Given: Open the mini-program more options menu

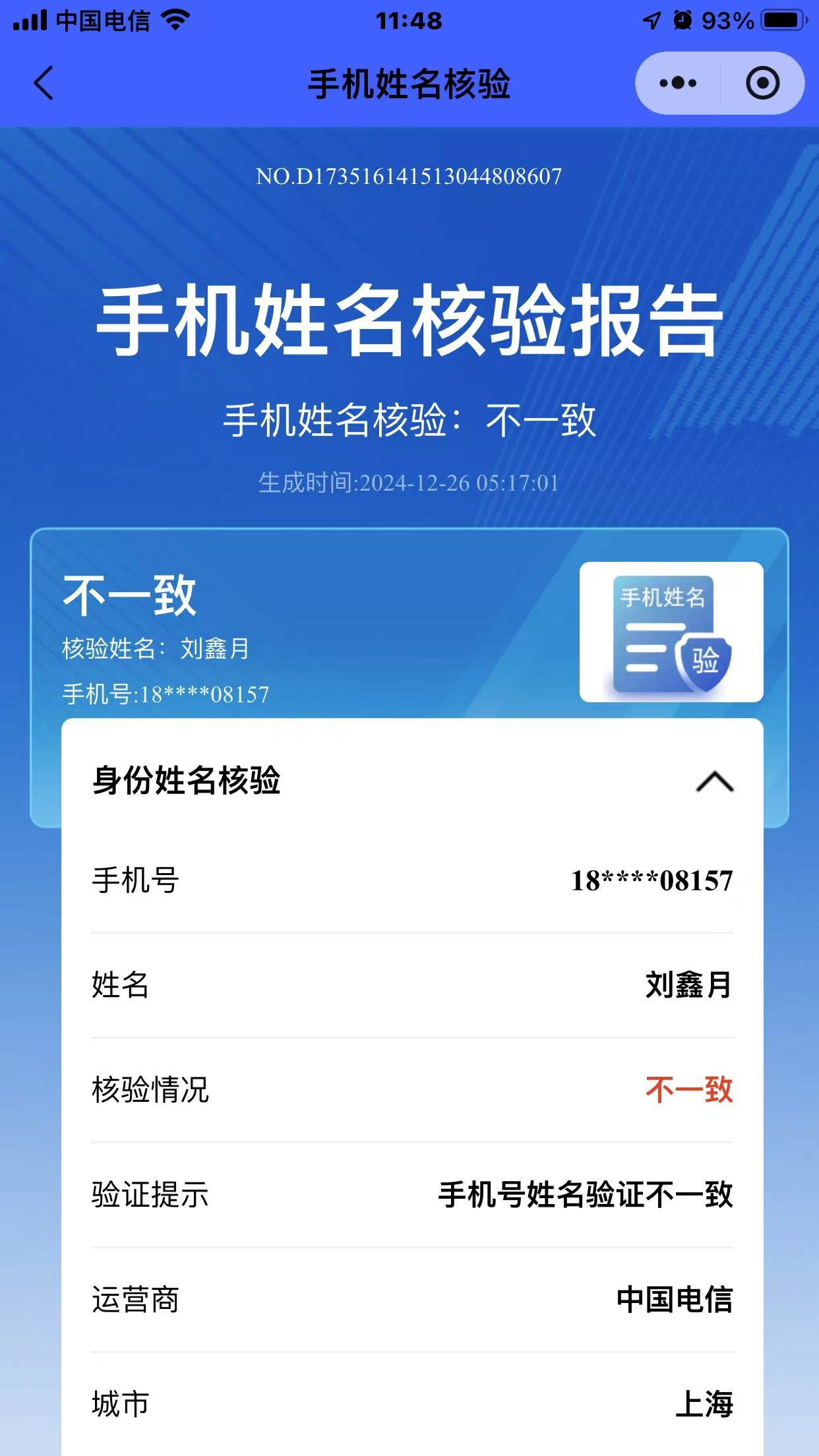Looking at the screenshot, I should 677,82.
